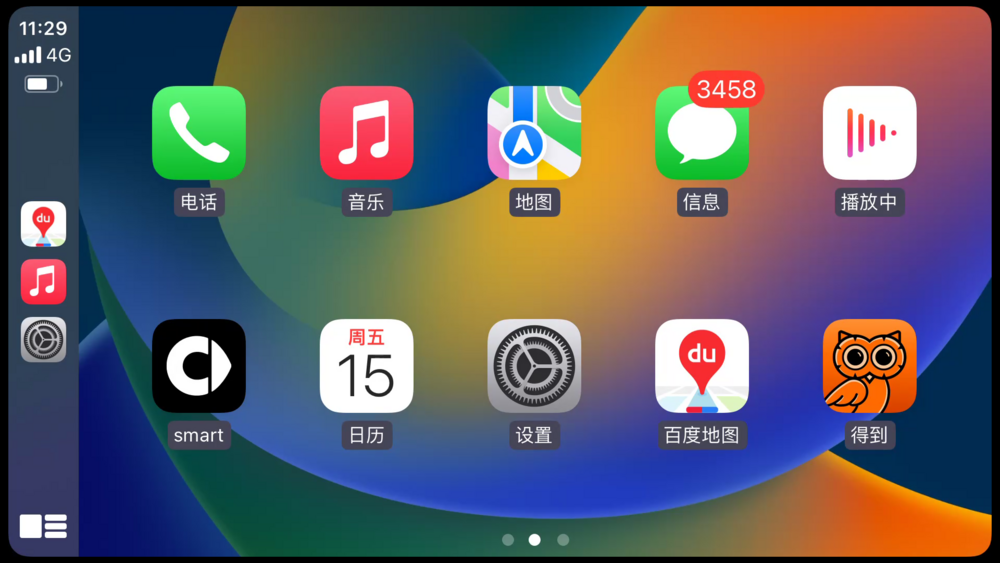Open Baidu Maps from the sidebar
The image size is (1000, 563).
[x=43, y=224]
